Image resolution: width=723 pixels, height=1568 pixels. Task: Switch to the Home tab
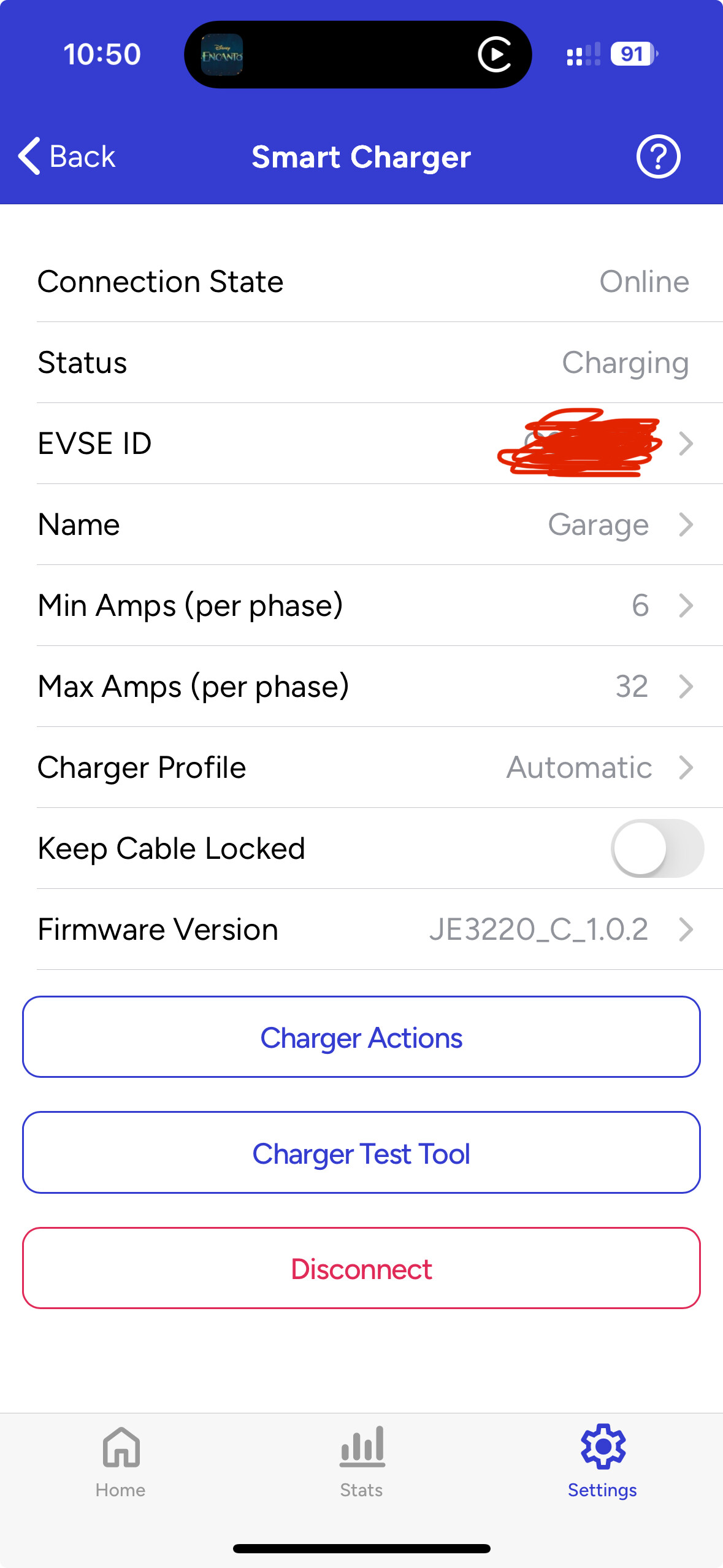[121, 1462]
